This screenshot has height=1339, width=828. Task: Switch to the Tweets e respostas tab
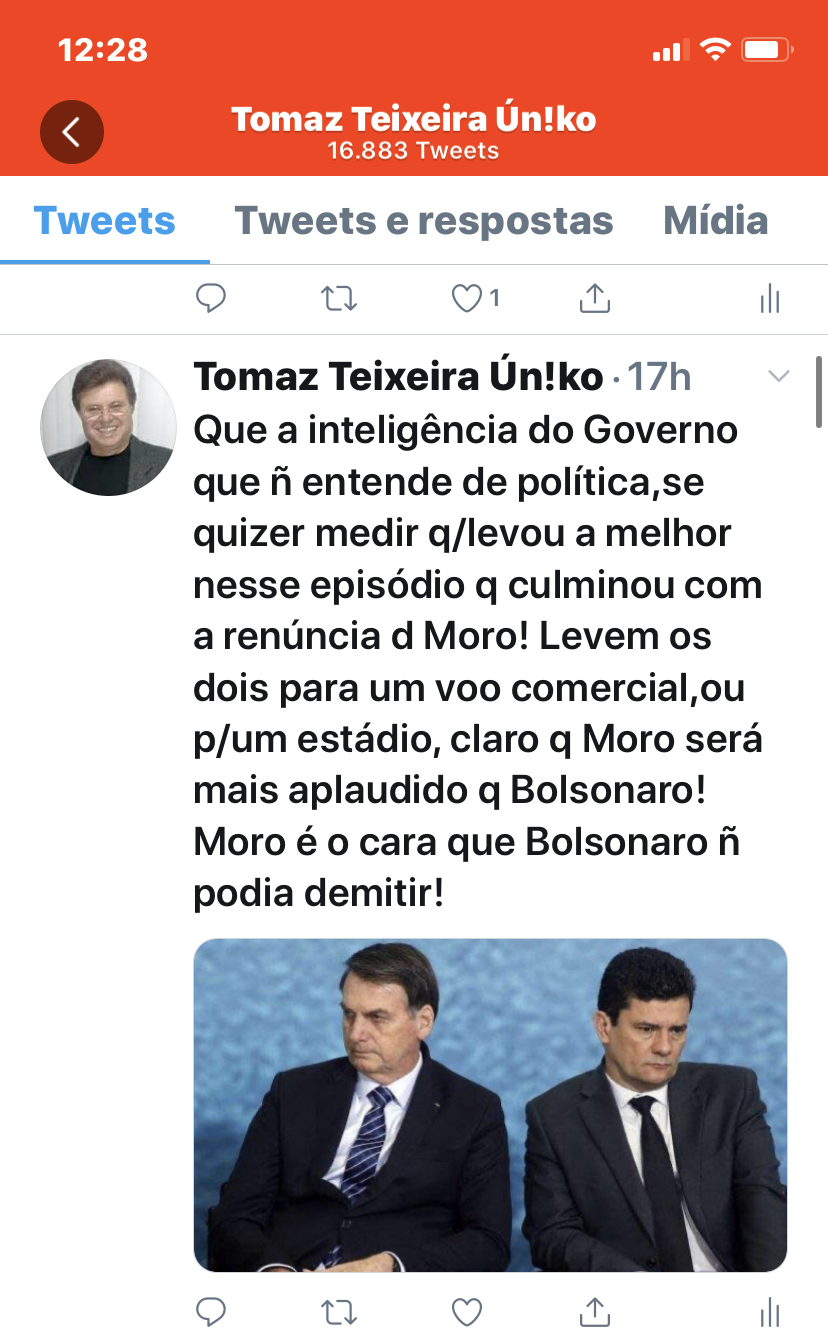point(423,221)
